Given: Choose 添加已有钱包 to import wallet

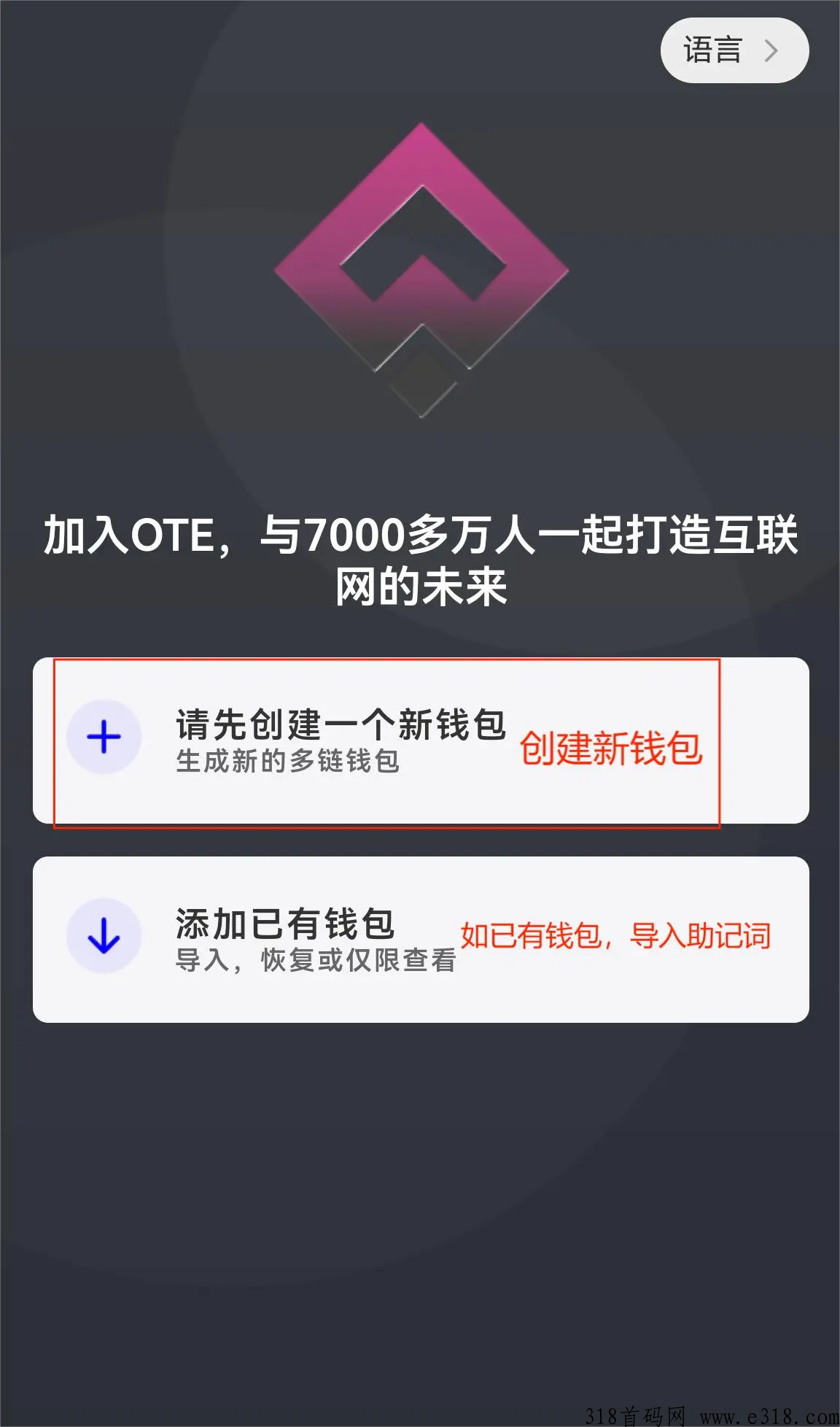Looking at the screenshot, I should coord(286,938).
